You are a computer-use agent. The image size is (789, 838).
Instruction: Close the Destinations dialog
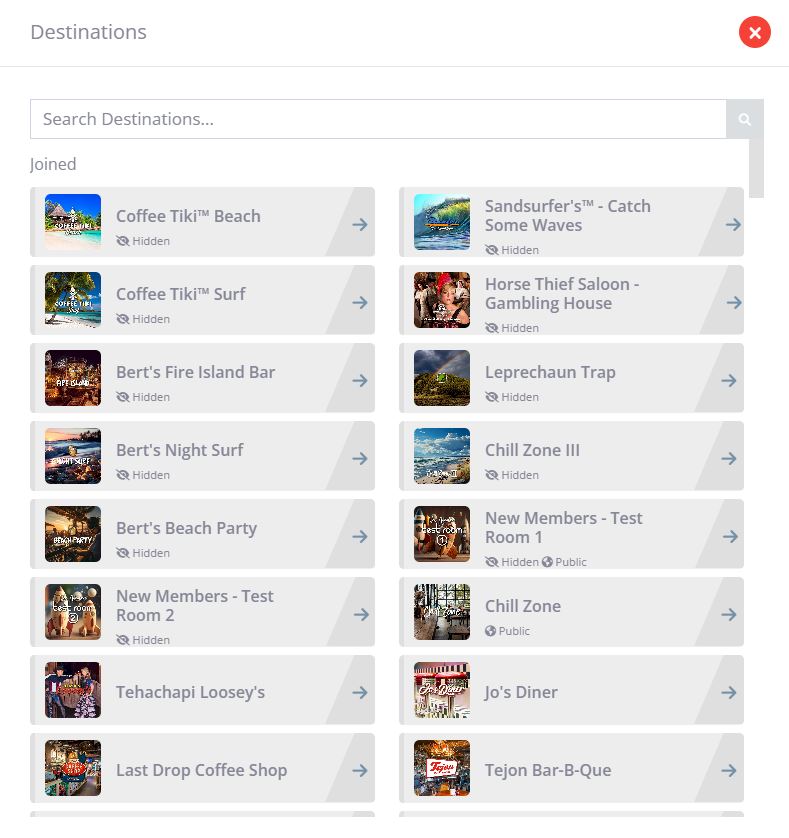pos(755,32)
